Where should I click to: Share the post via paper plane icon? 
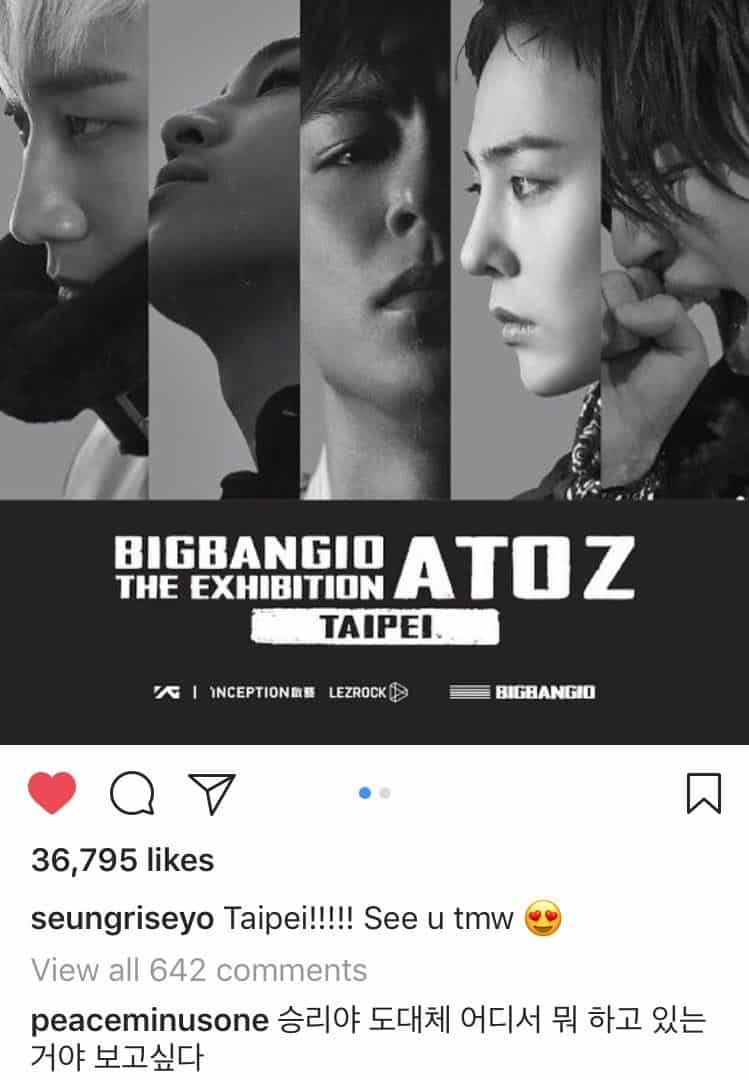point(212,793)
